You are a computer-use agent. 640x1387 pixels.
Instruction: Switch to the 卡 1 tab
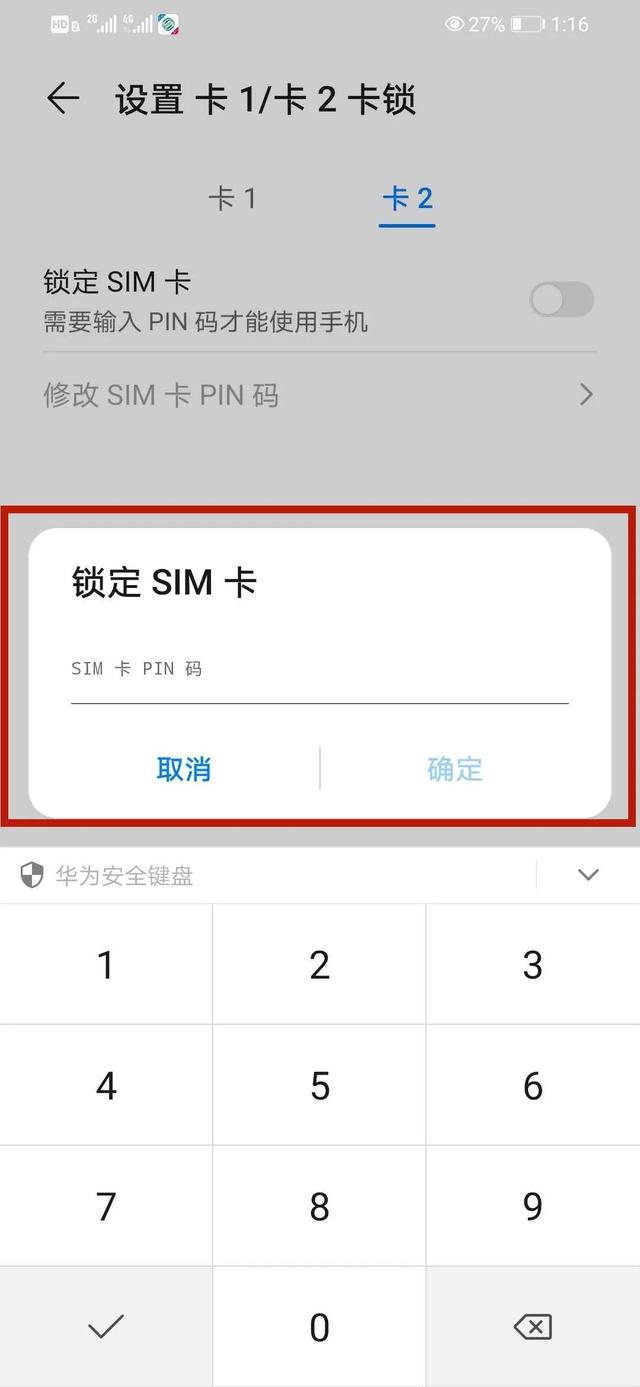(x=232, y=198)
